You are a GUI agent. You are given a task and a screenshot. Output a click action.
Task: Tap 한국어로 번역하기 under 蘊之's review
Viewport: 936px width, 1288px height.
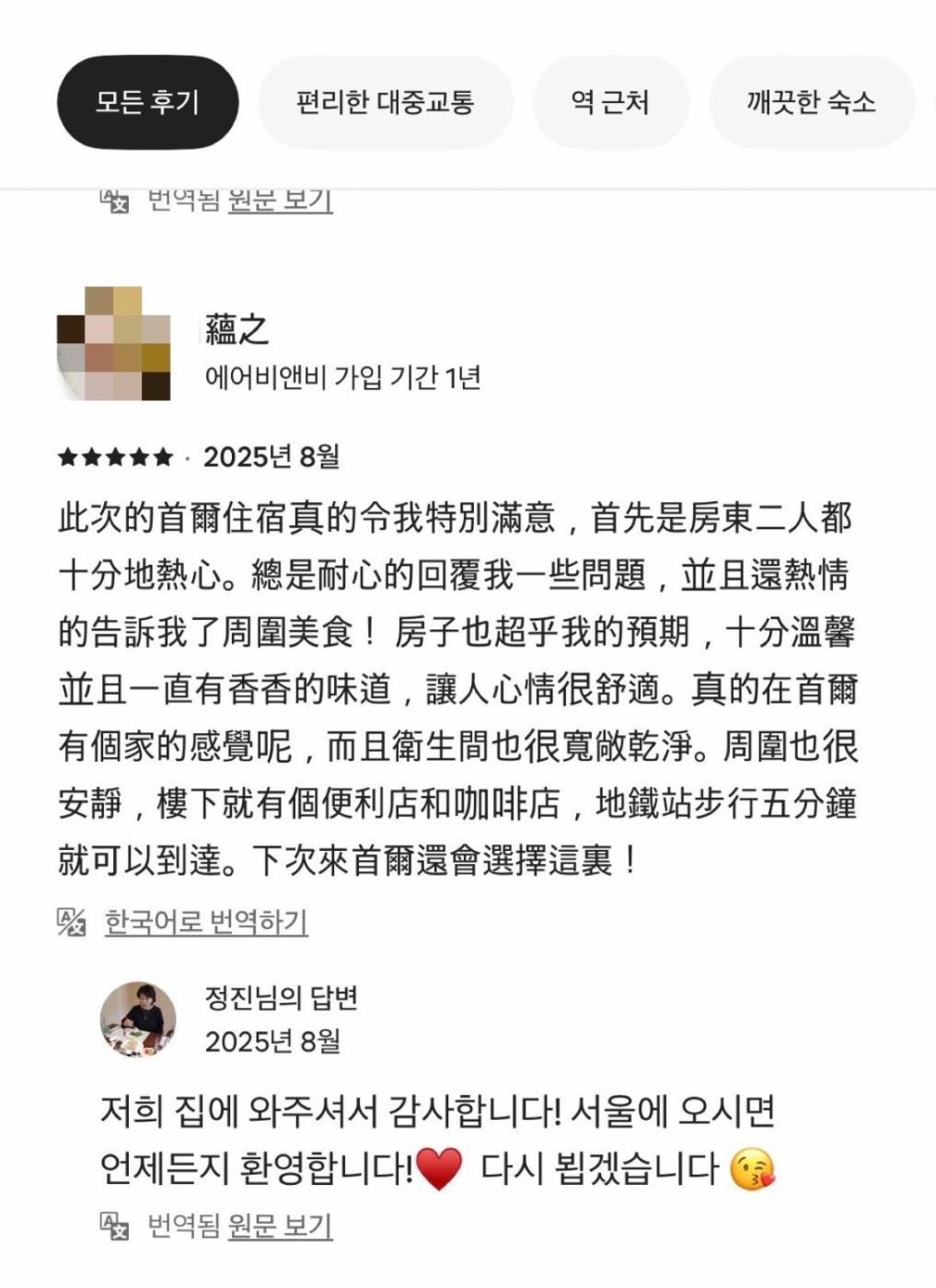tap(205, 921)
